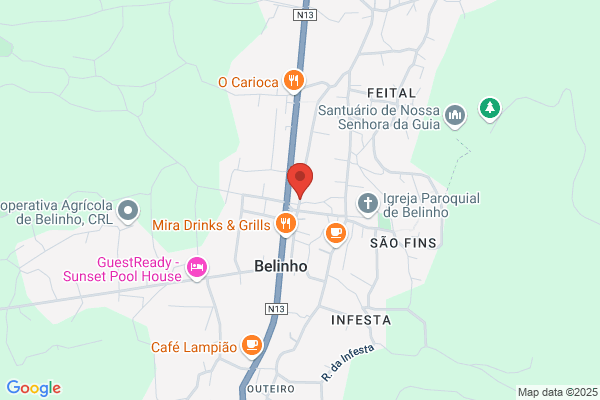Tap the red location pin
Viewport: 600px width, 400px height.
click(x=300, y=180)
